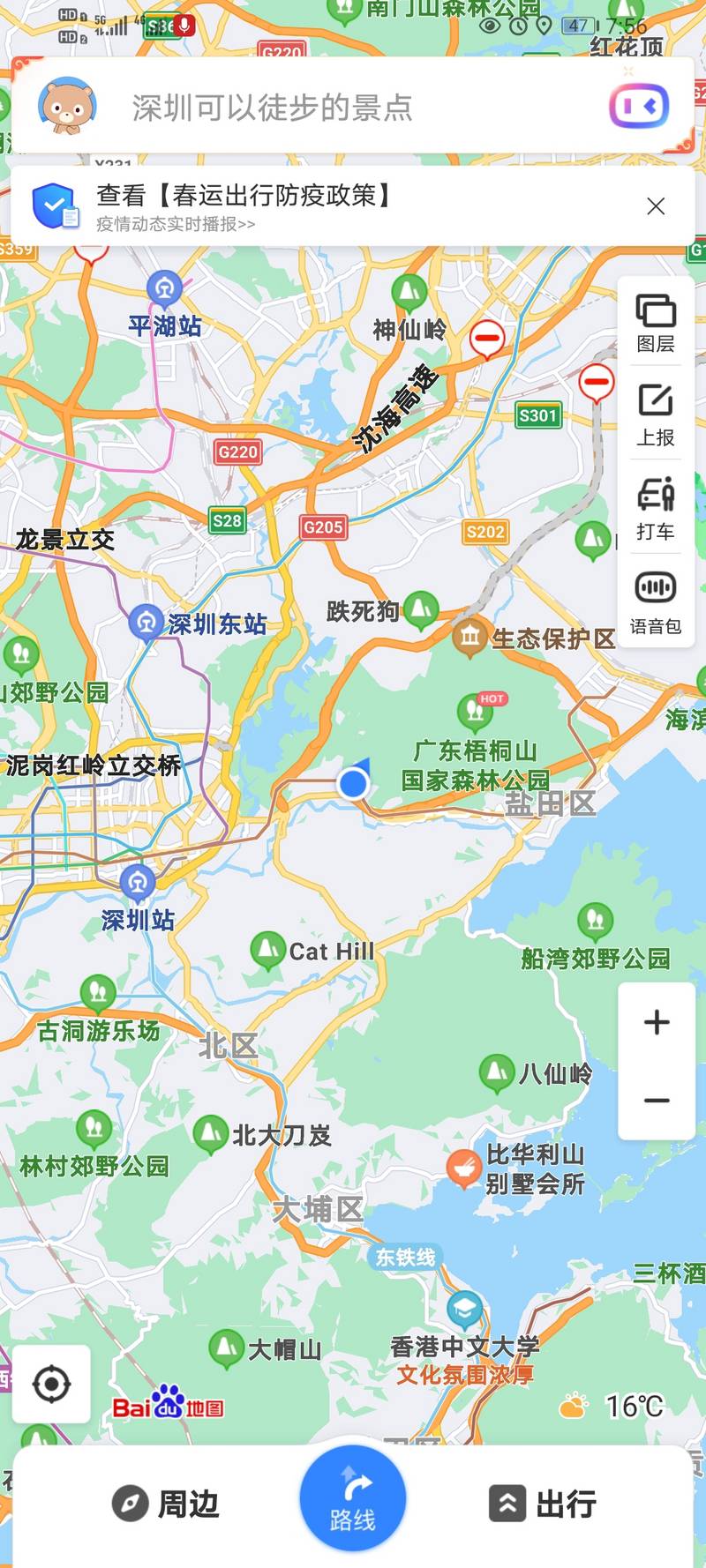
Task: Open the Travel (出行) tab
Action: coord(543,1504)
